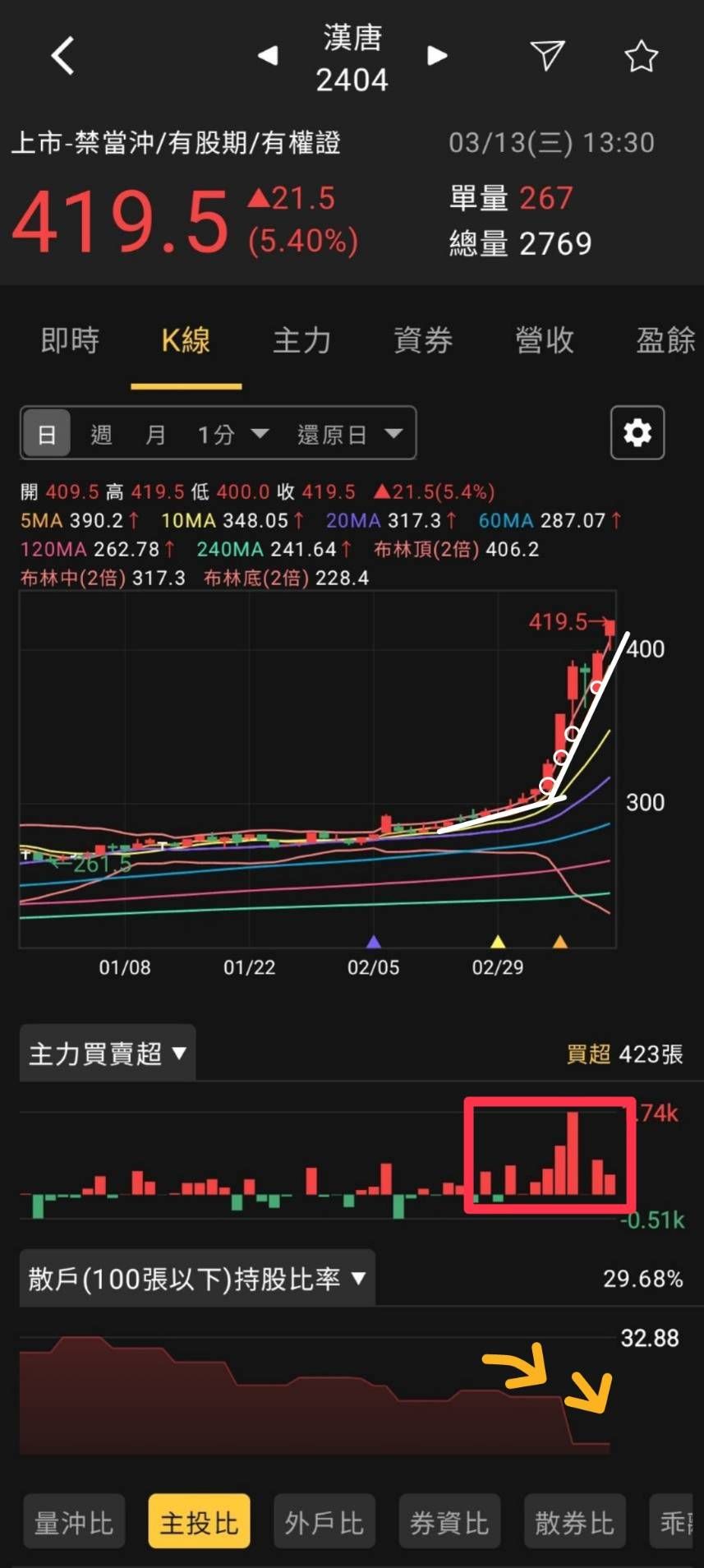The height and width of the screenshot is (1568, 704).
Task: Switch to the previous stock arrow
Action: (268, 56)
